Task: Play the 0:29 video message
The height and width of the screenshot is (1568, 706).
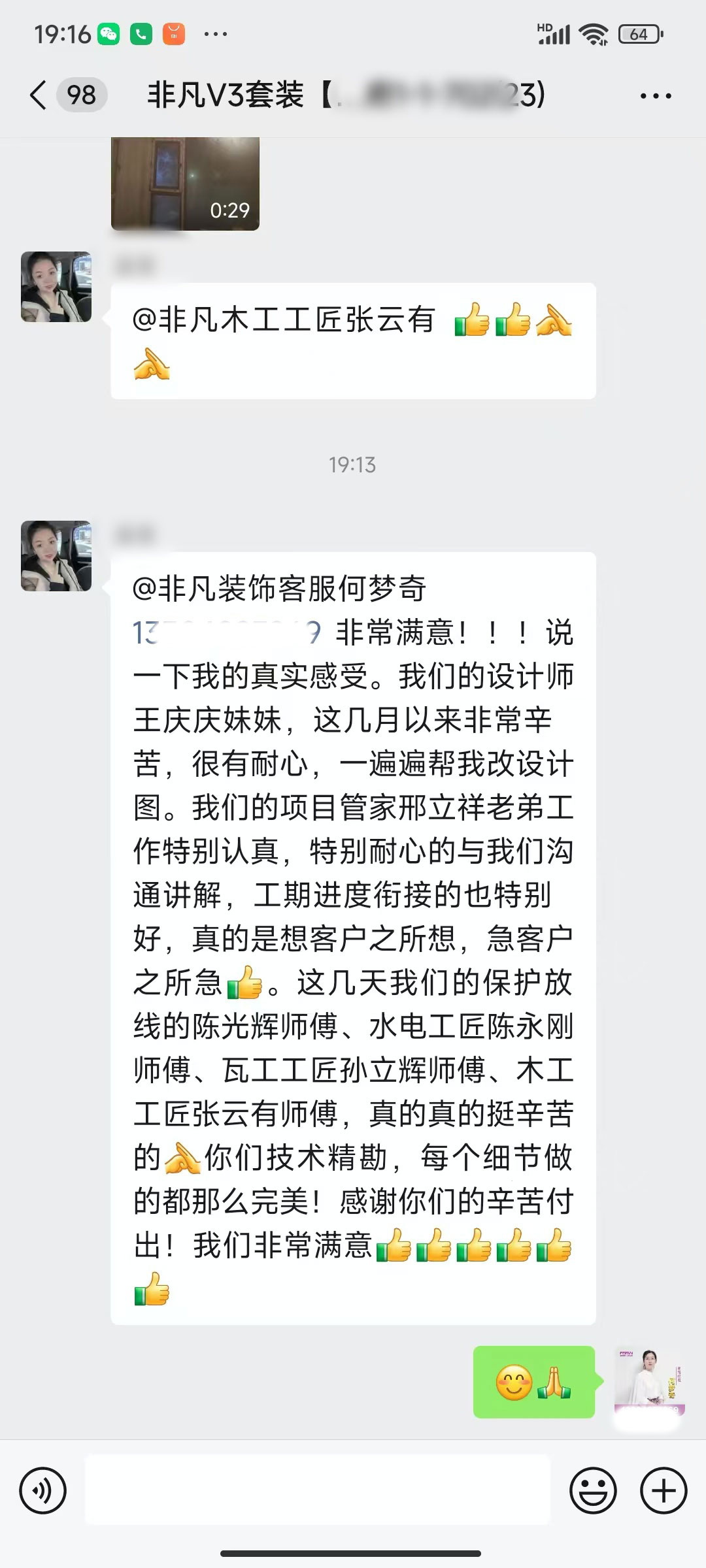Action: 185,184
